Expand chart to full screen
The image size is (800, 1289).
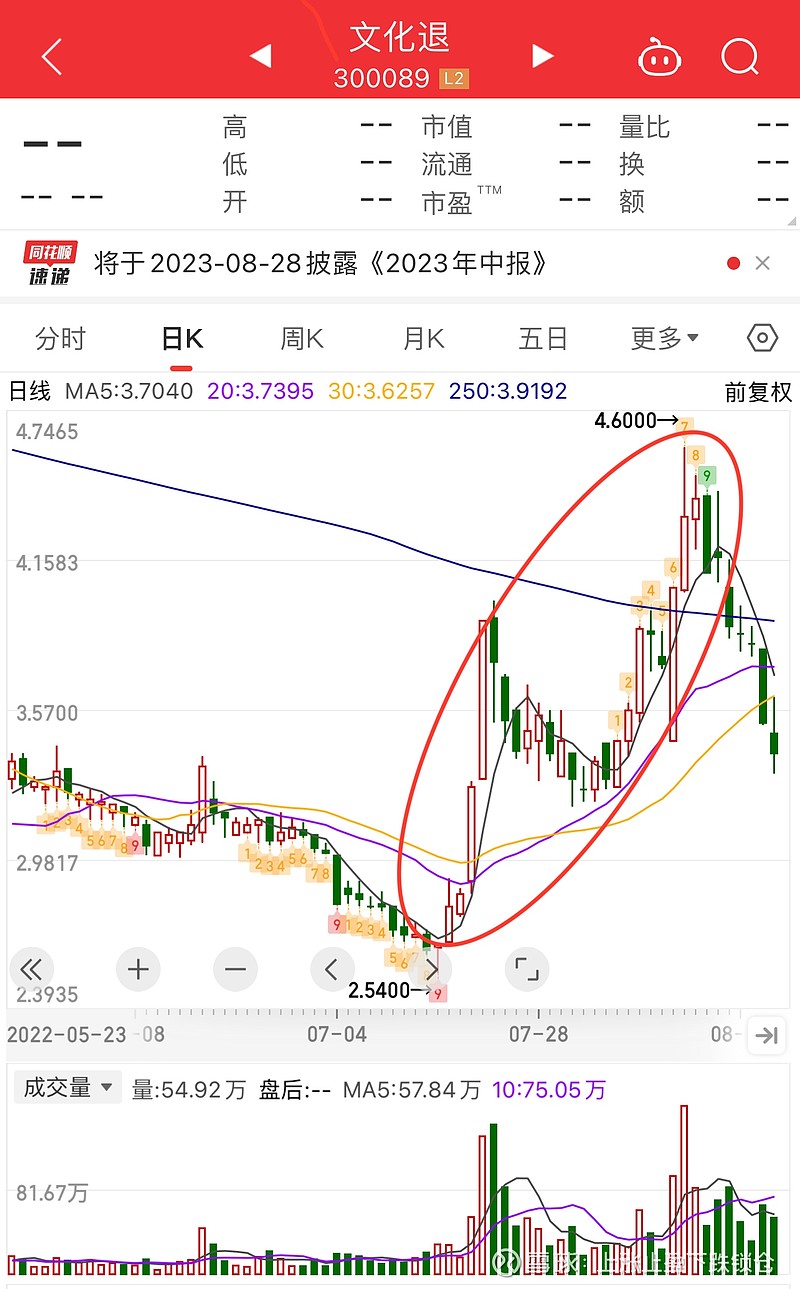click(x=526, y=968)
